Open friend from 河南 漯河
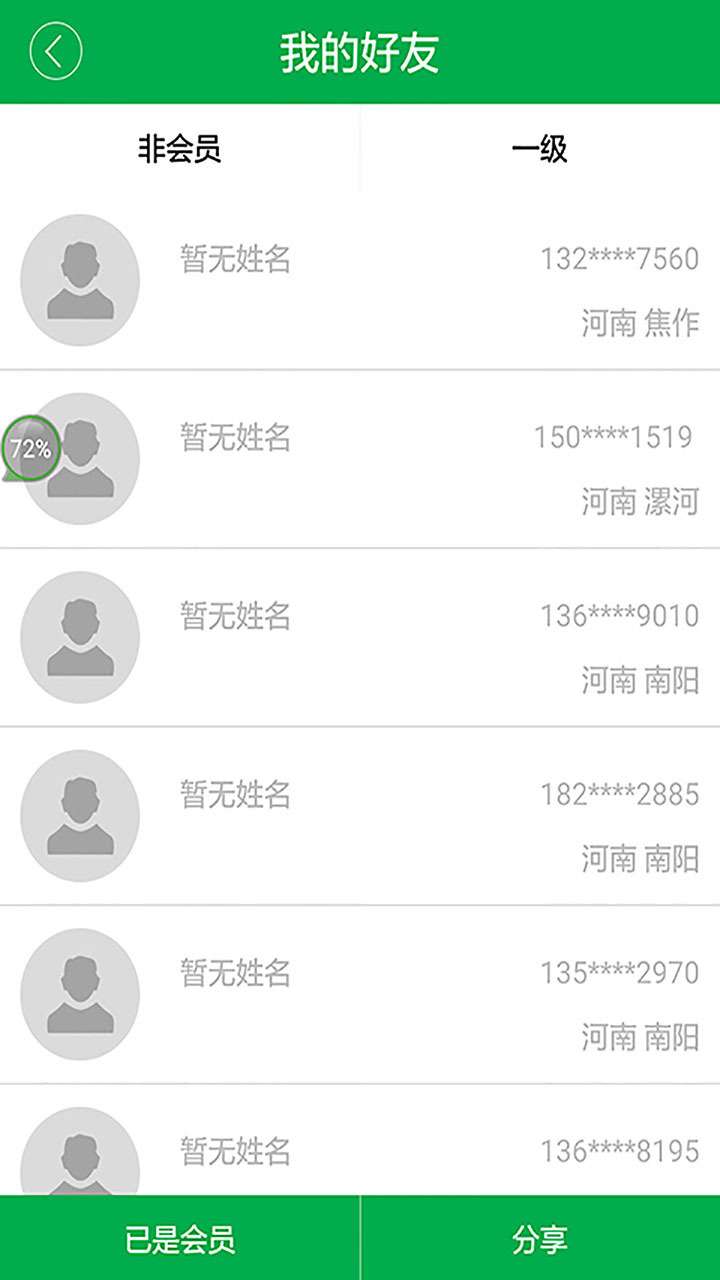 360,459
